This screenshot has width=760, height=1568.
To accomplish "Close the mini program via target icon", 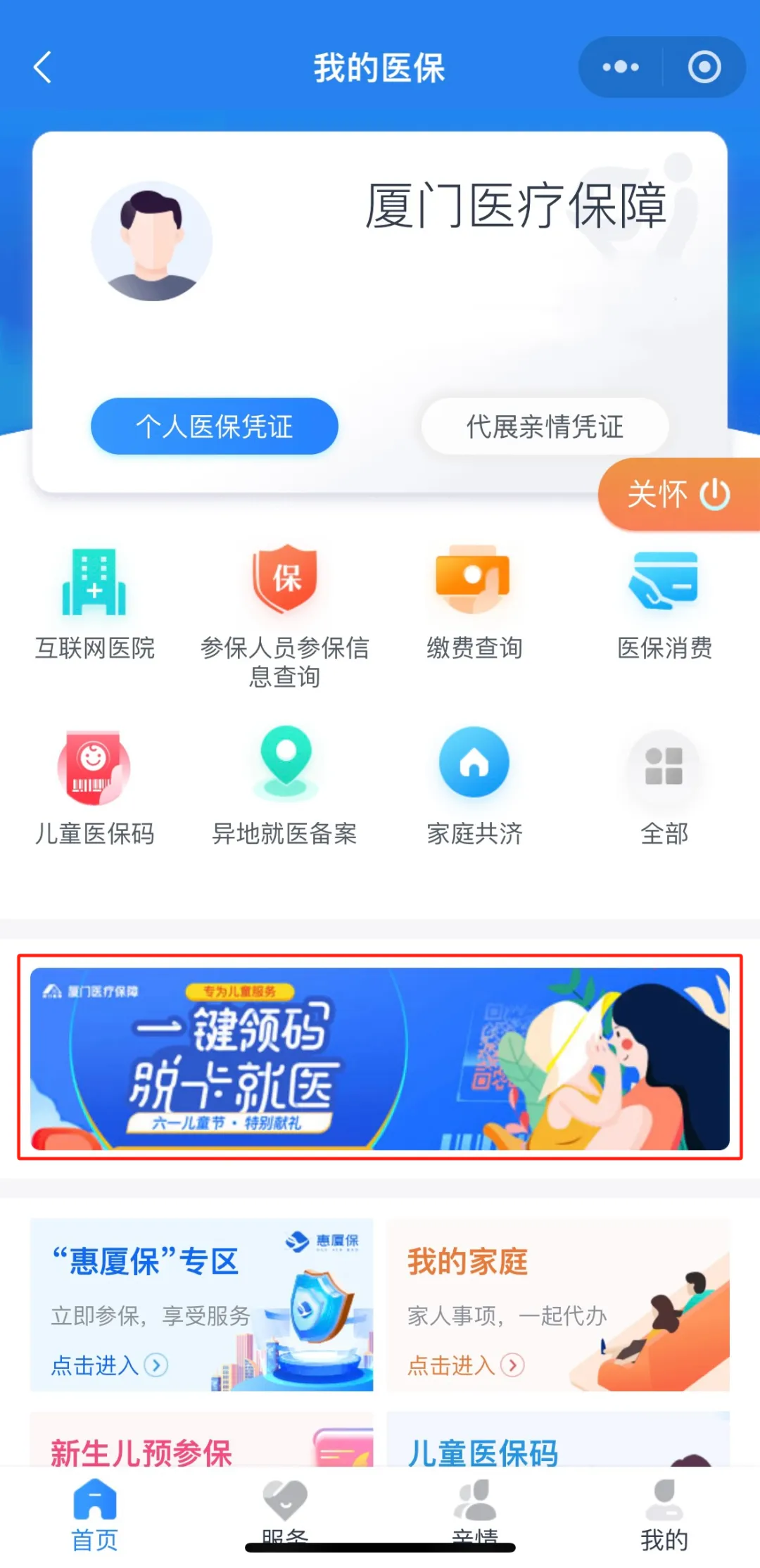I will pyautogui.click(x=704, y=68).
